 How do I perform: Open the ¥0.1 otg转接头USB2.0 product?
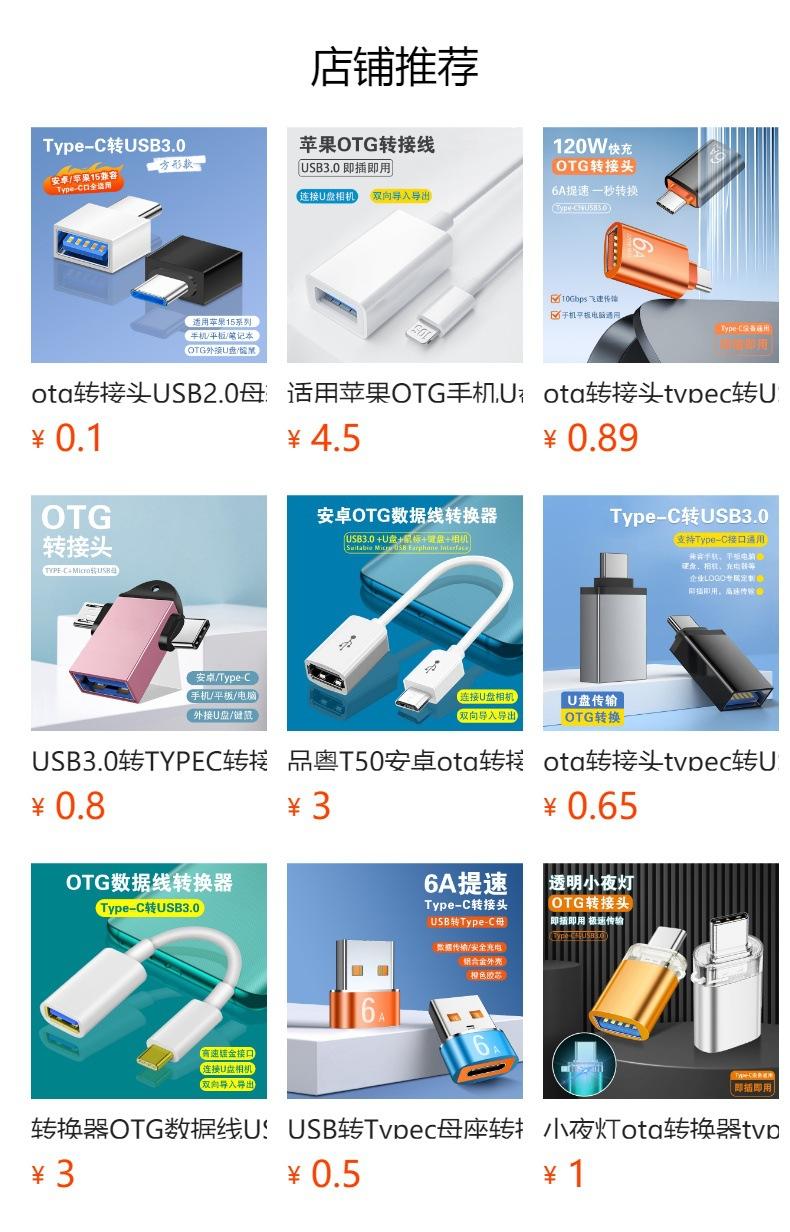[x=149, y=245]
